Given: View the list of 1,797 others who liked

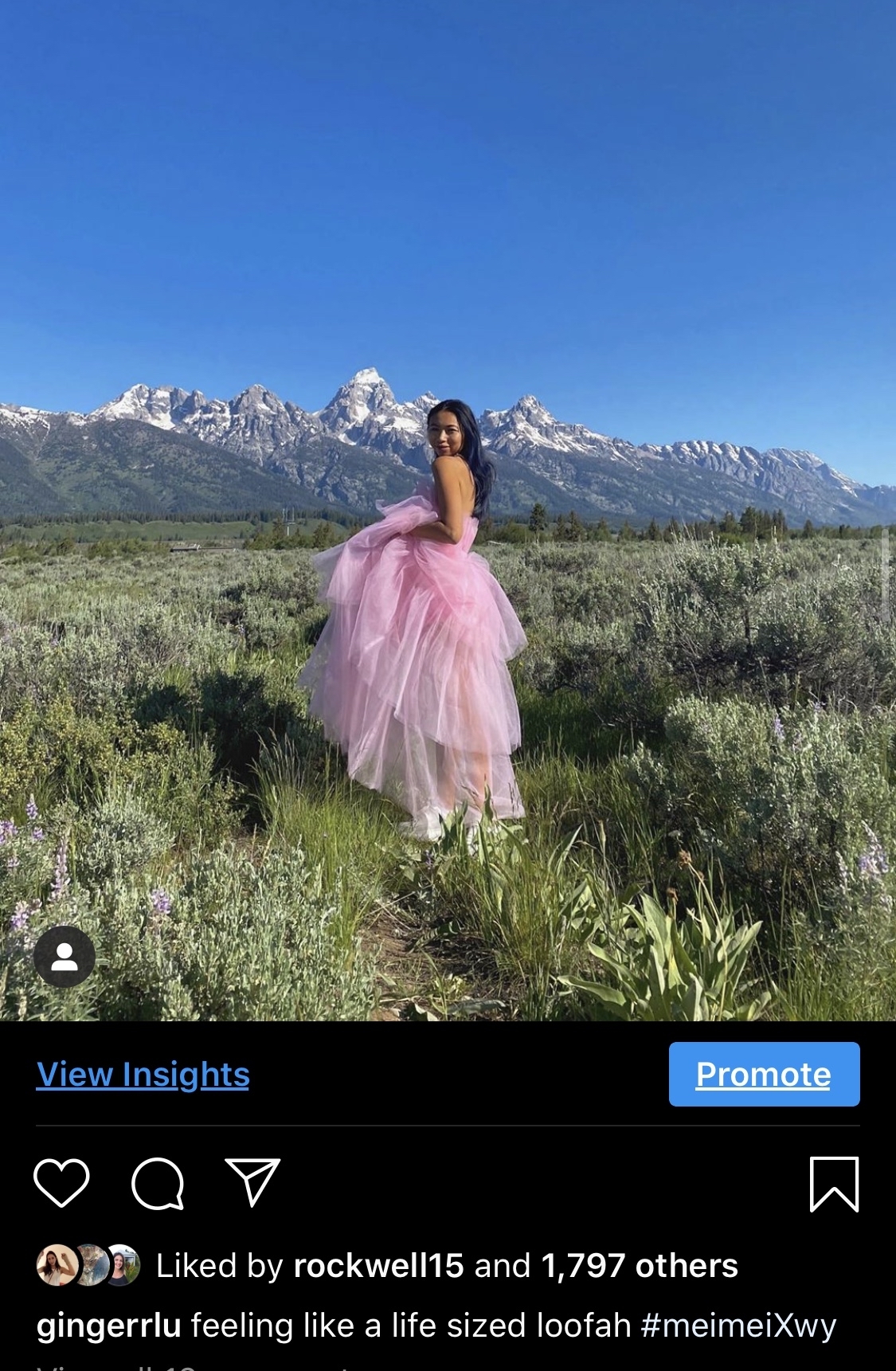Looking at the screenshot, I should pyautogui.click(x=640, y=1266).
